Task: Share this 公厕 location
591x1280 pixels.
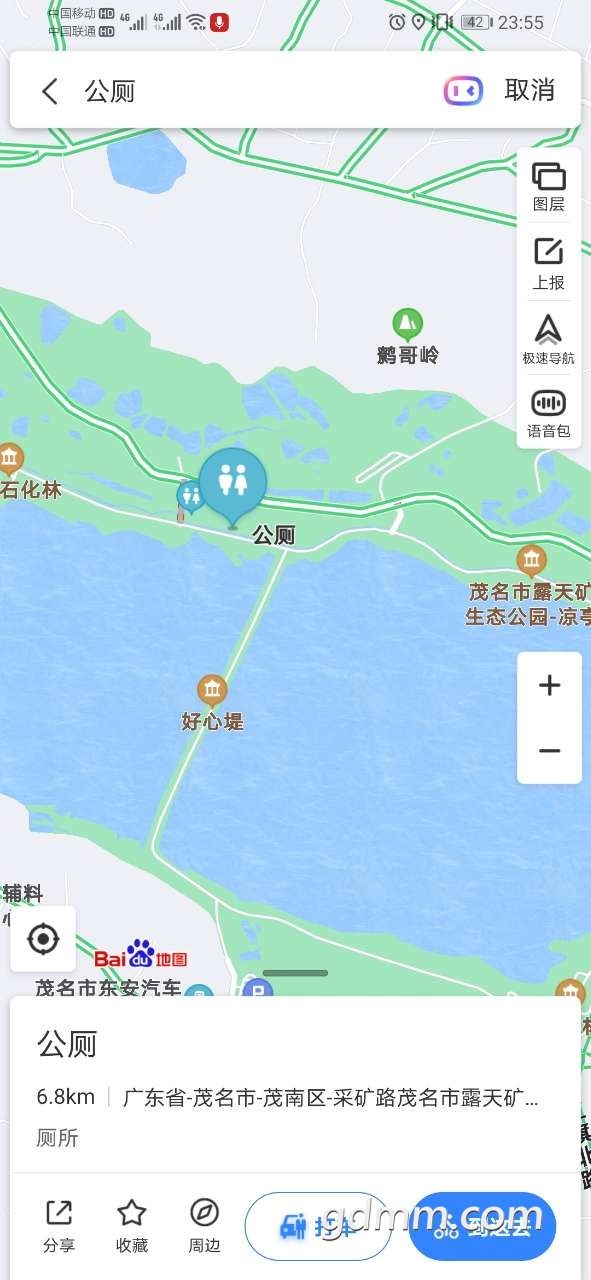Action: coord(59,1226)
